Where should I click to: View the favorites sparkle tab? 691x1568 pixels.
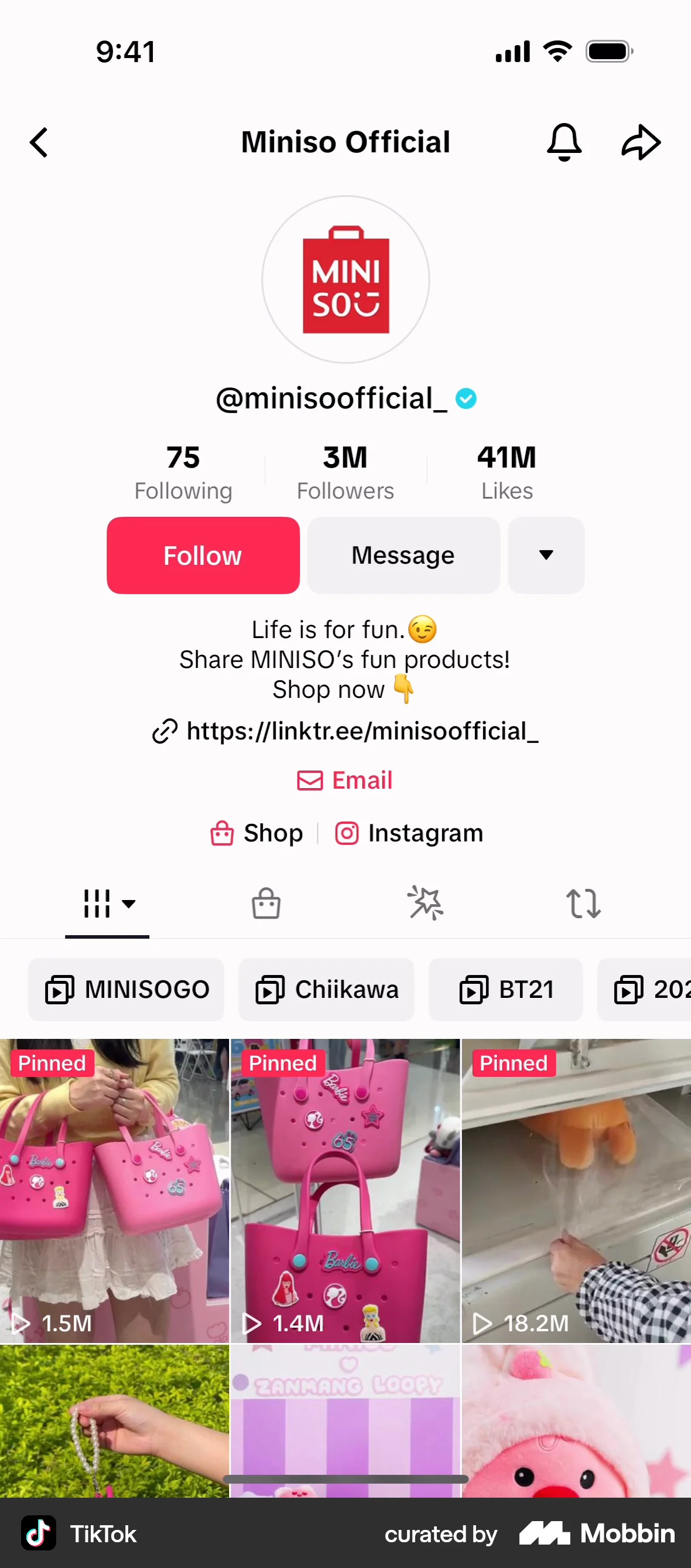pyautogui.click(x=425, y=904)
